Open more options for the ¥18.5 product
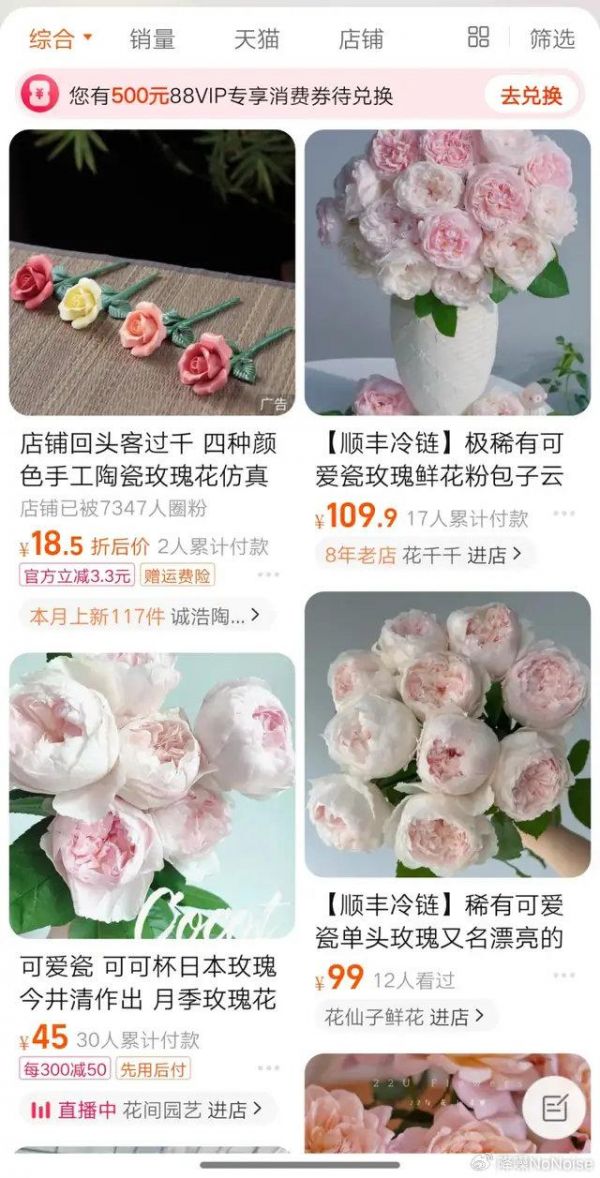600x1178 pixels. (268, 575)
